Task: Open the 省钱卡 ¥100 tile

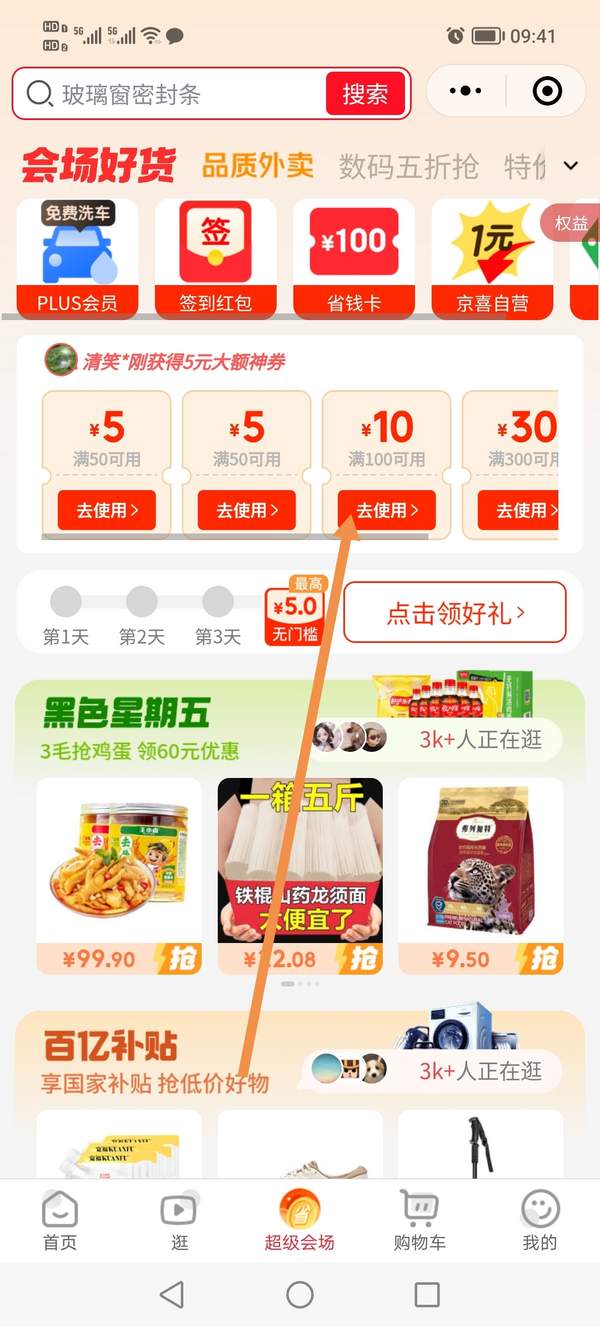Action: click(354, 258)
